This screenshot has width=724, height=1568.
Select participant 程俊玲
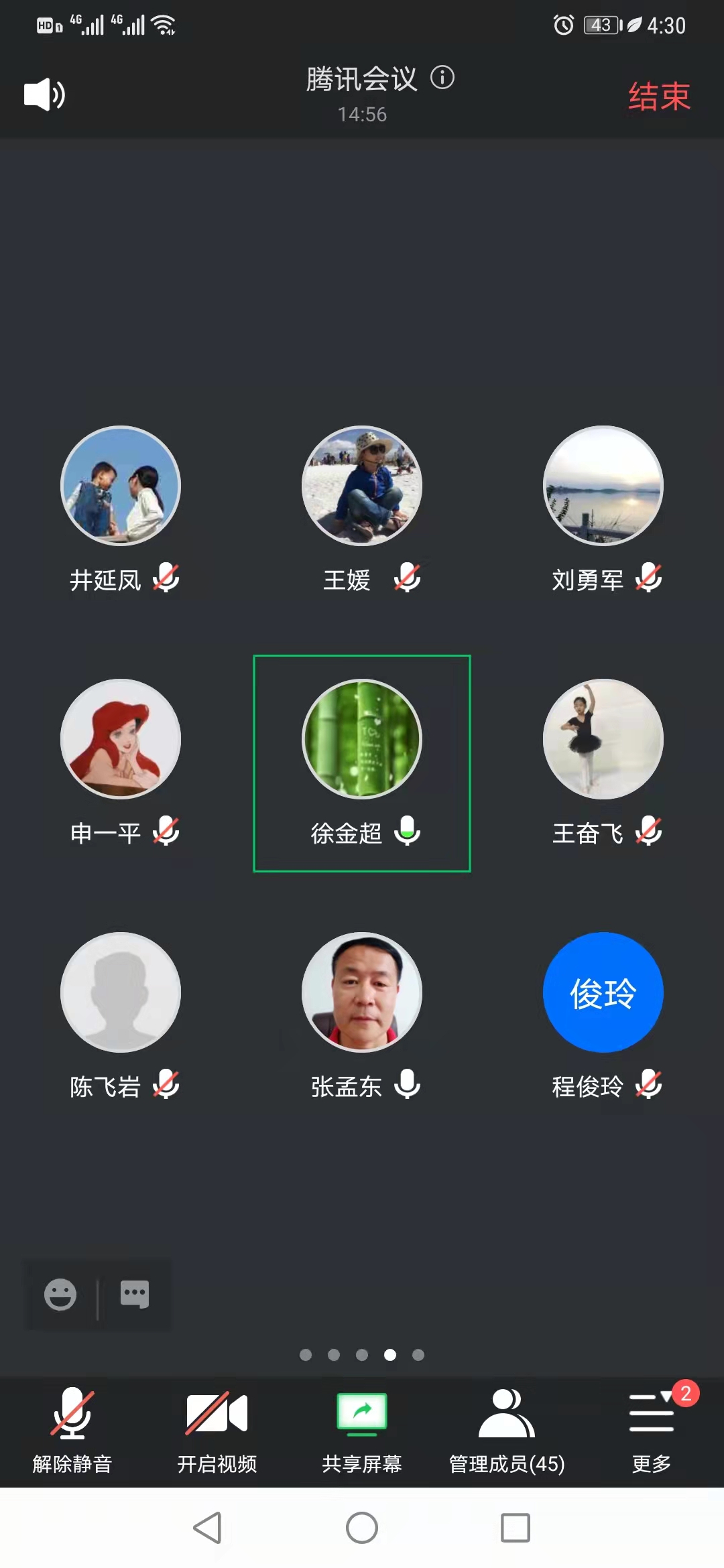coord(603,992)
